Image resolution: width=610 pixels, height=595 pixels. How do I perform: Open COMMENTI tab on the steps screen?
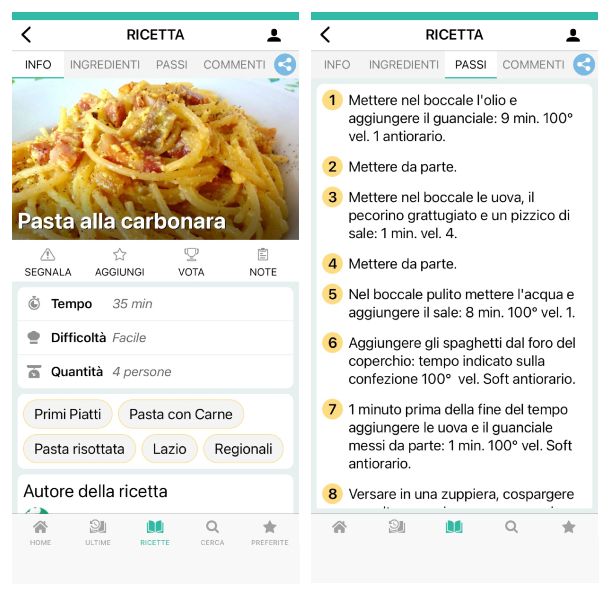coord(533,64)
